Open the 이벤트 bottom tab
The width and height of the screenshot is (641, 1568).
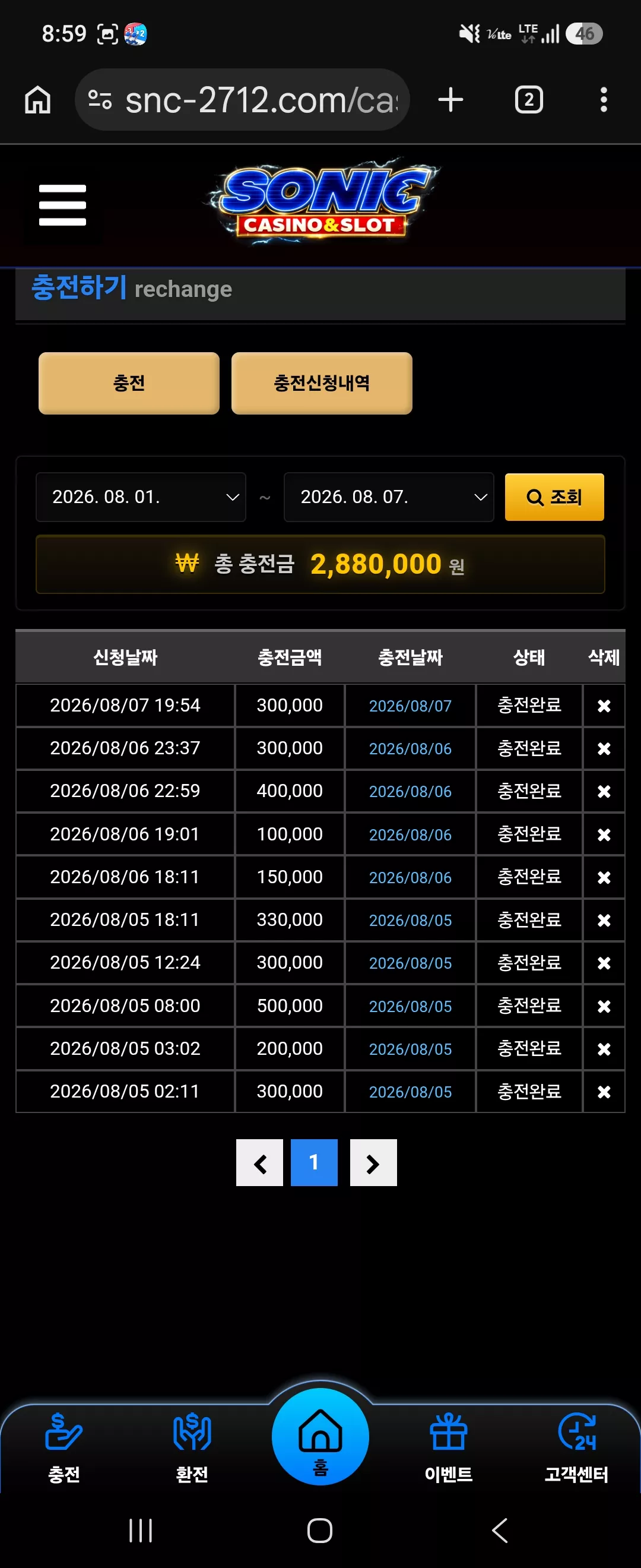(x=448, y=1447)
